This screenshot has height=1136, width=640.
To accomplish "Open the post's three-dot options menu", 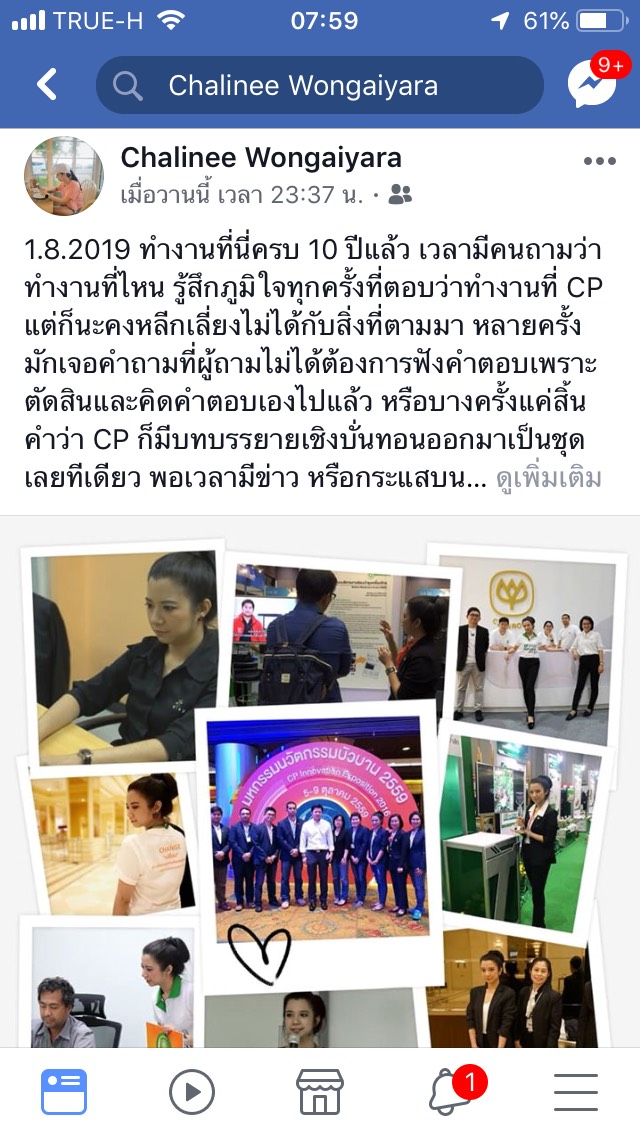I will 599,162.
